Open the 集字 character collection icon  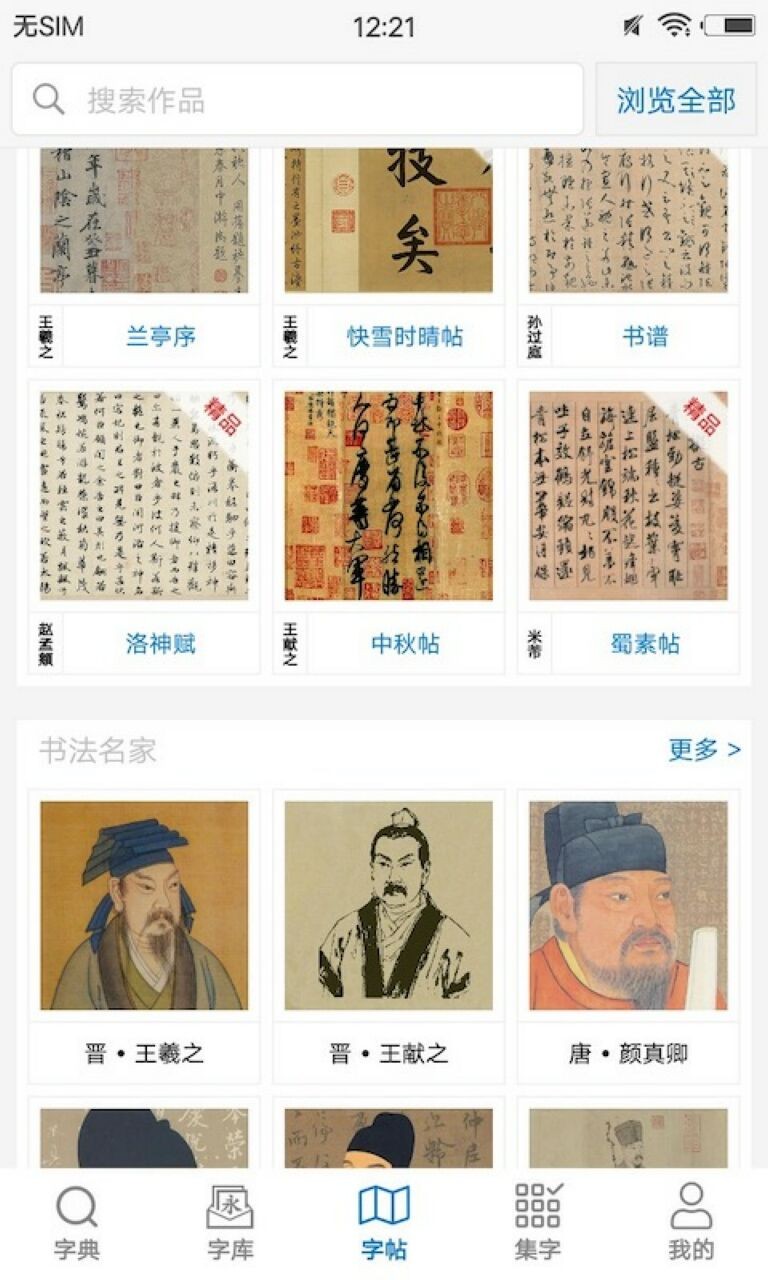click(x=537, y=1218)
